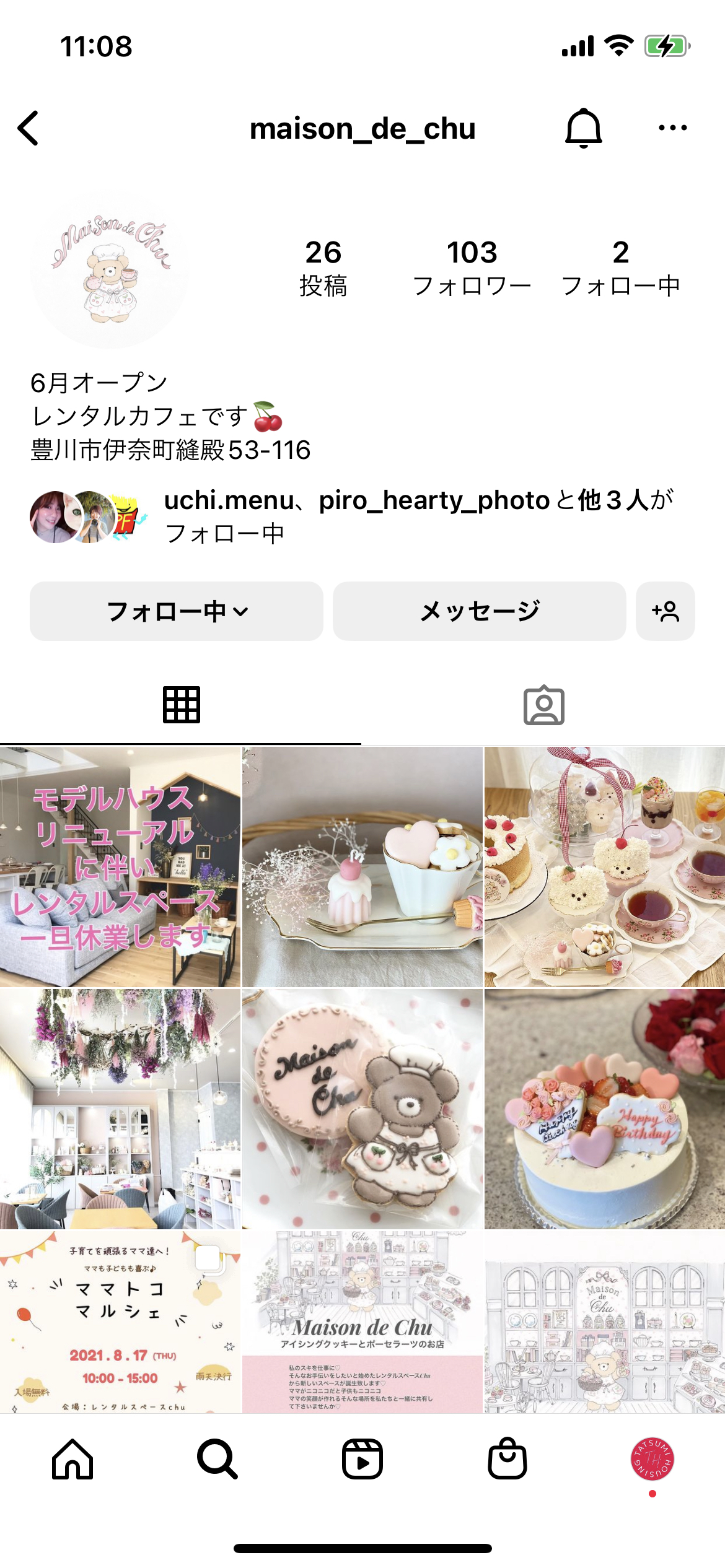Open the bear cakes and tea post

tap(604, 866)
